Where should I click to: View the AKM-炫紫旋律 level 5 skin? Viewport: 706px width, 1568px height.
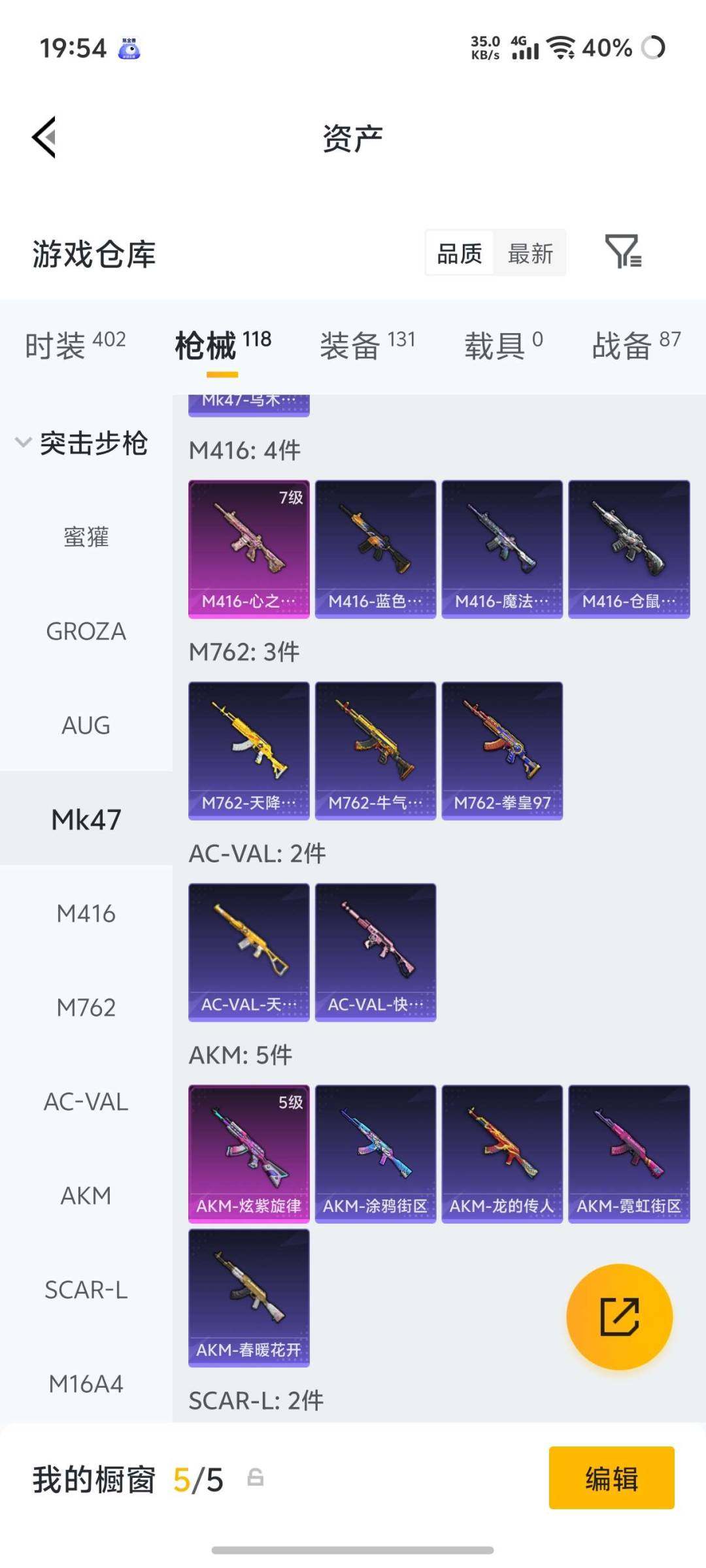248,1154
